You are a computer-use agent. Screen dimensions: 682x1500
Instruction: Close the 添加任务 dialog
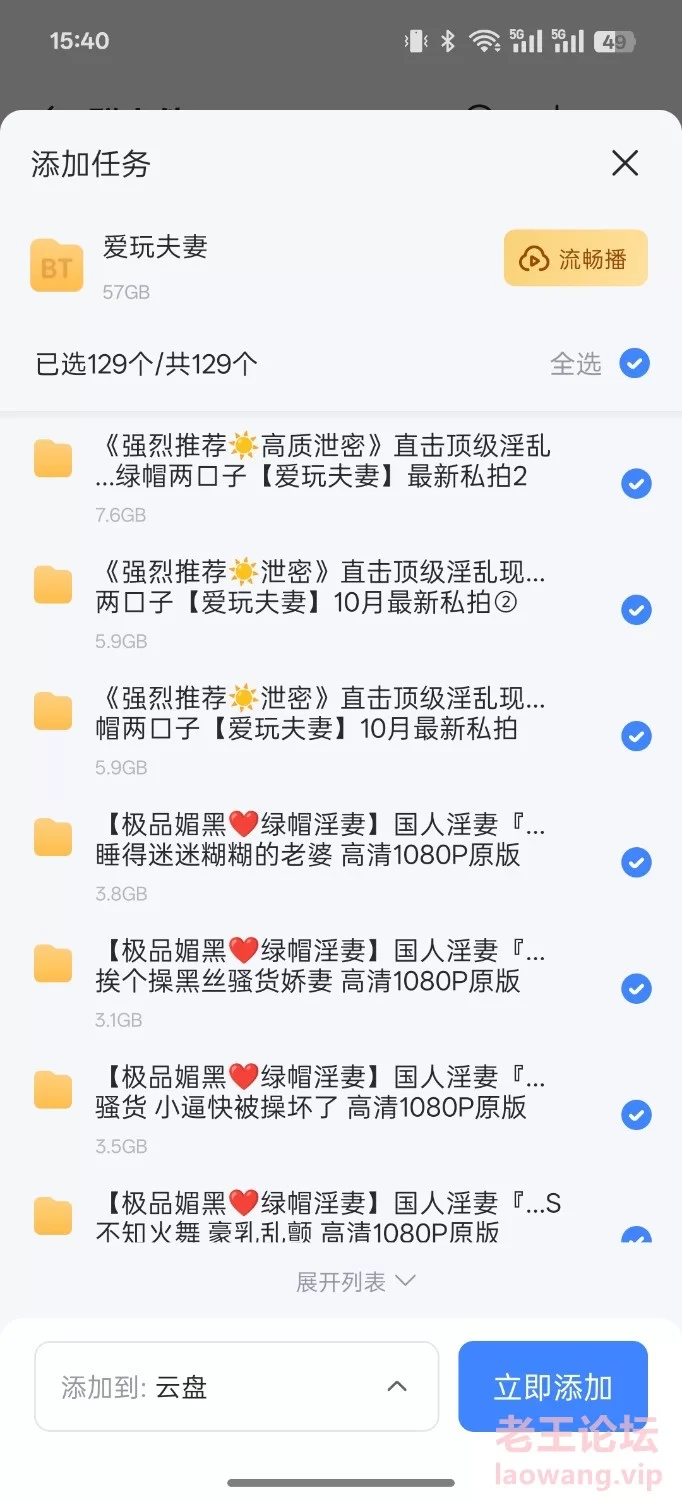click(625, 163)
